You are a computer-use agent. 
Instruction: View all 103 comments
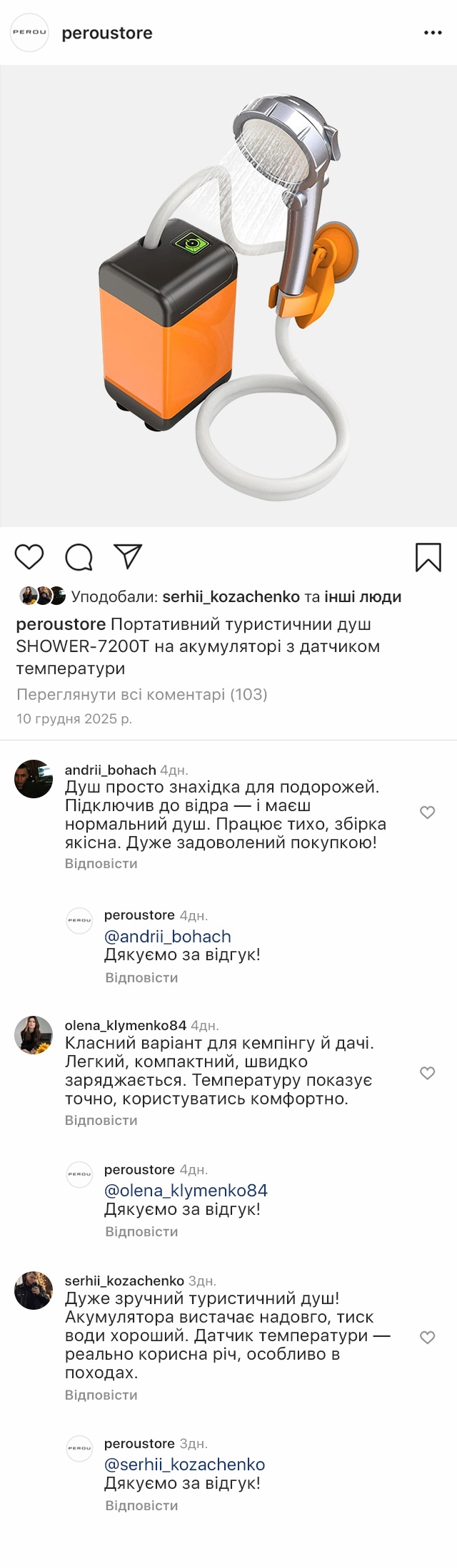pyautogui.click(x=141, y=694)
